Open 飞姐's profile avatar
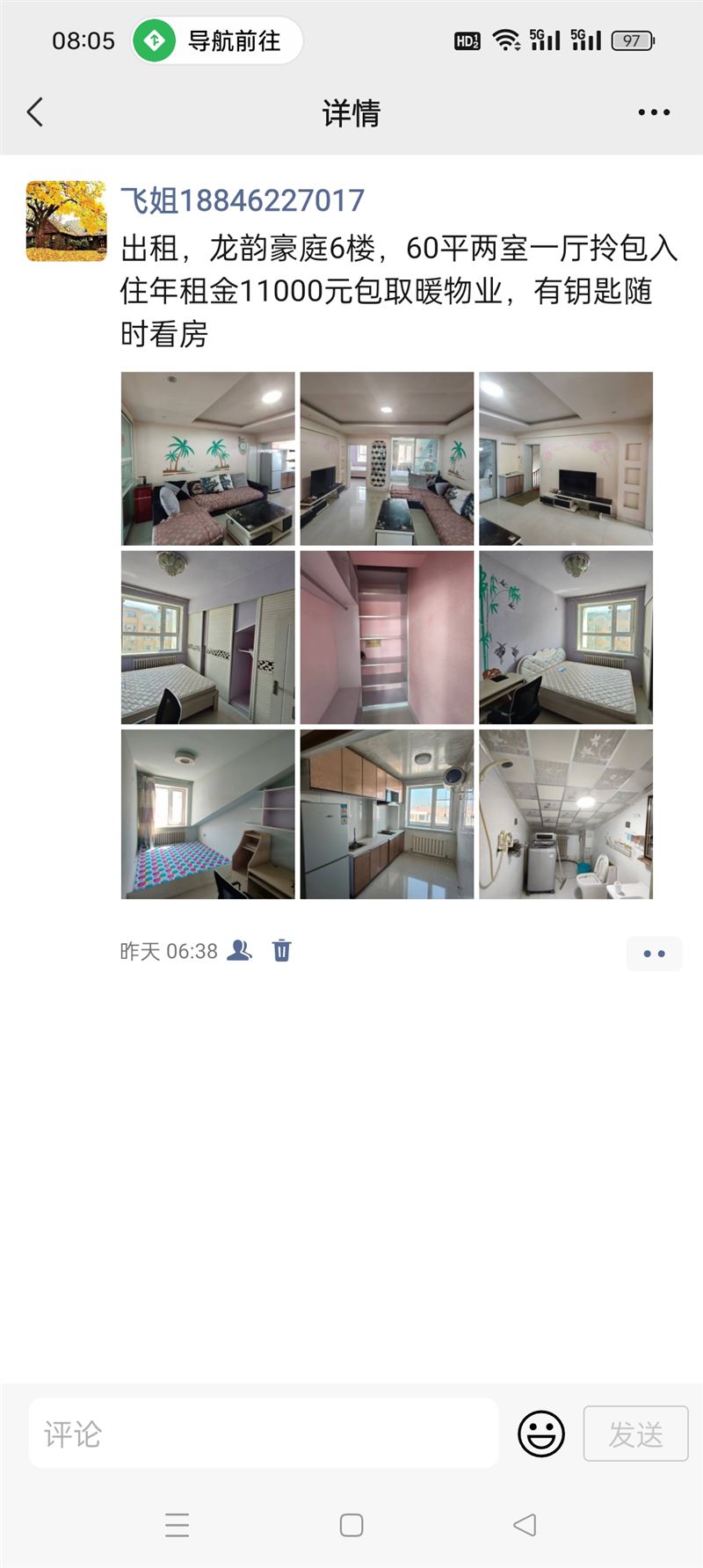This screenshot has height=1568, width=703. pos(66,221)
